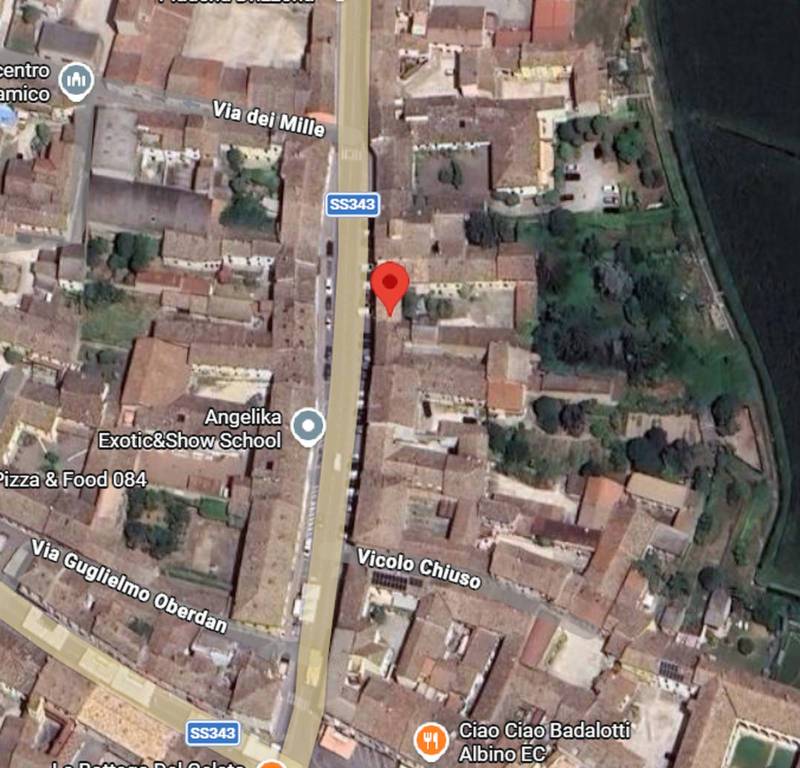Open Angelika Exotic&Show School place marker
This screenshot has height=768, width=800.
pyautogui.click(x=308, y=428)
